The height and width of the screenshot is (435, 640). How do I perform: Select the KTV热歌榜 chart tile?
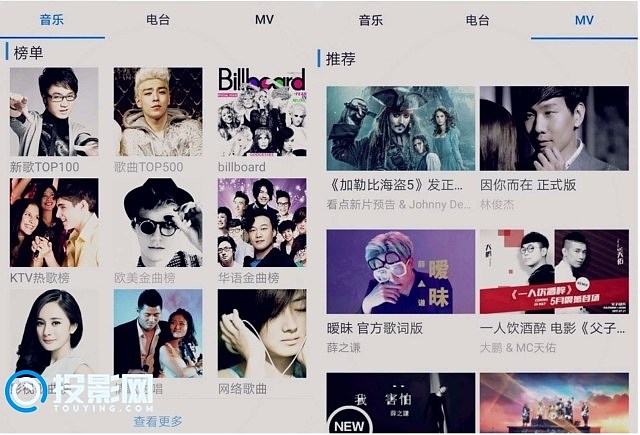tap(54, 222)
